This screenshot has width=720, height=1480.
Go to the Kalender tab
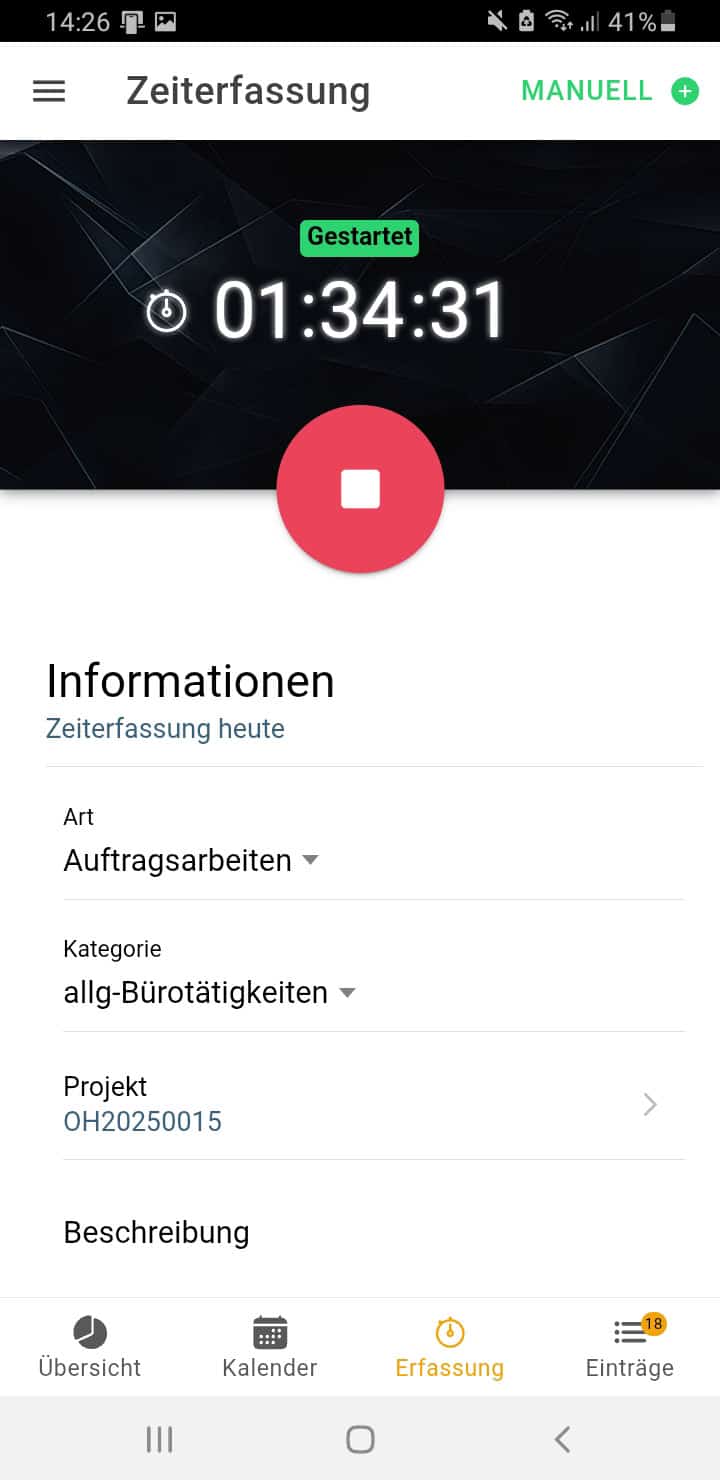(270, 1347)
